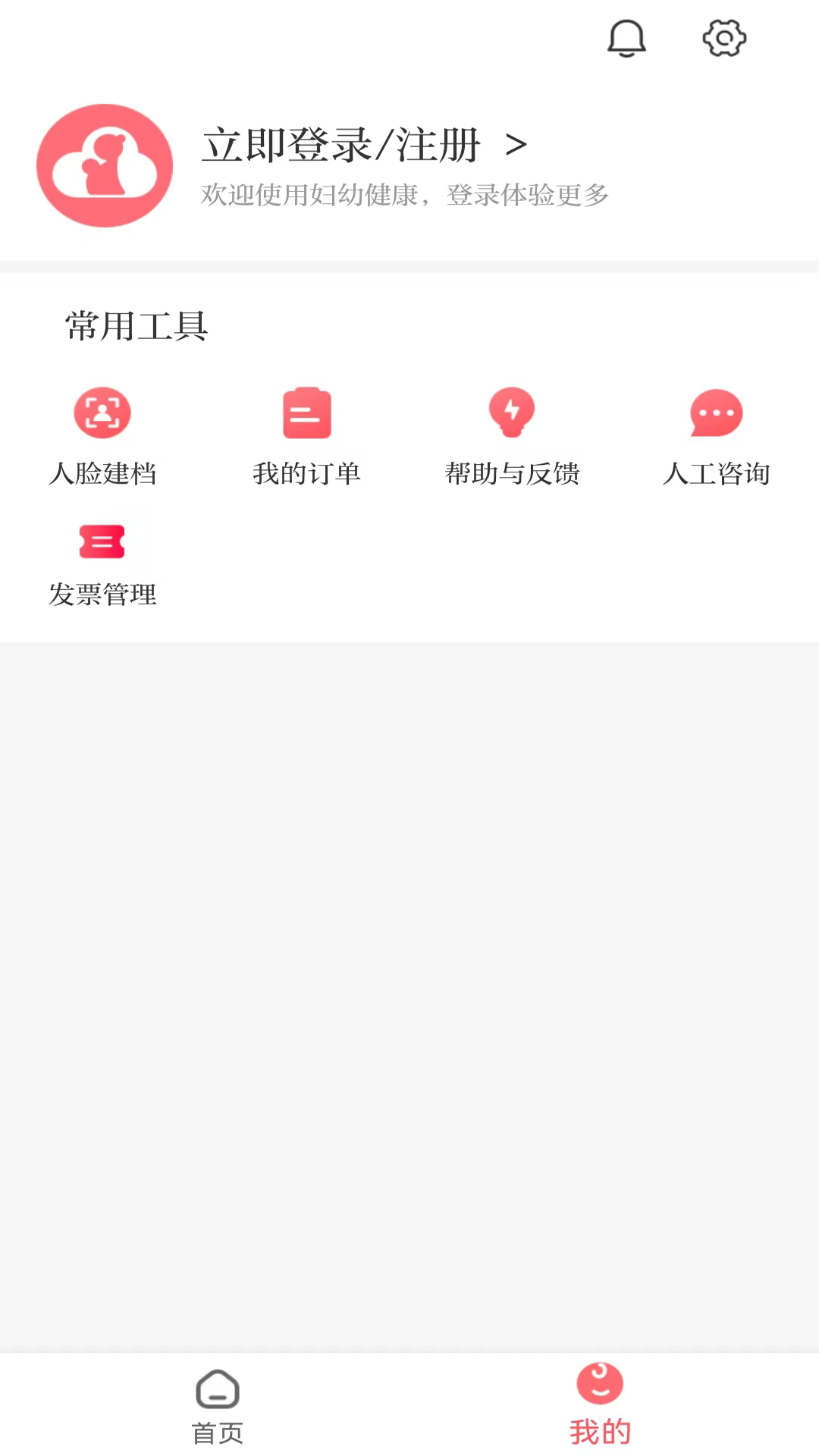This screenshot has width=819, height=1456.
Task: Click 立即登录/注册 to sign in
Action: coord(341,144)
